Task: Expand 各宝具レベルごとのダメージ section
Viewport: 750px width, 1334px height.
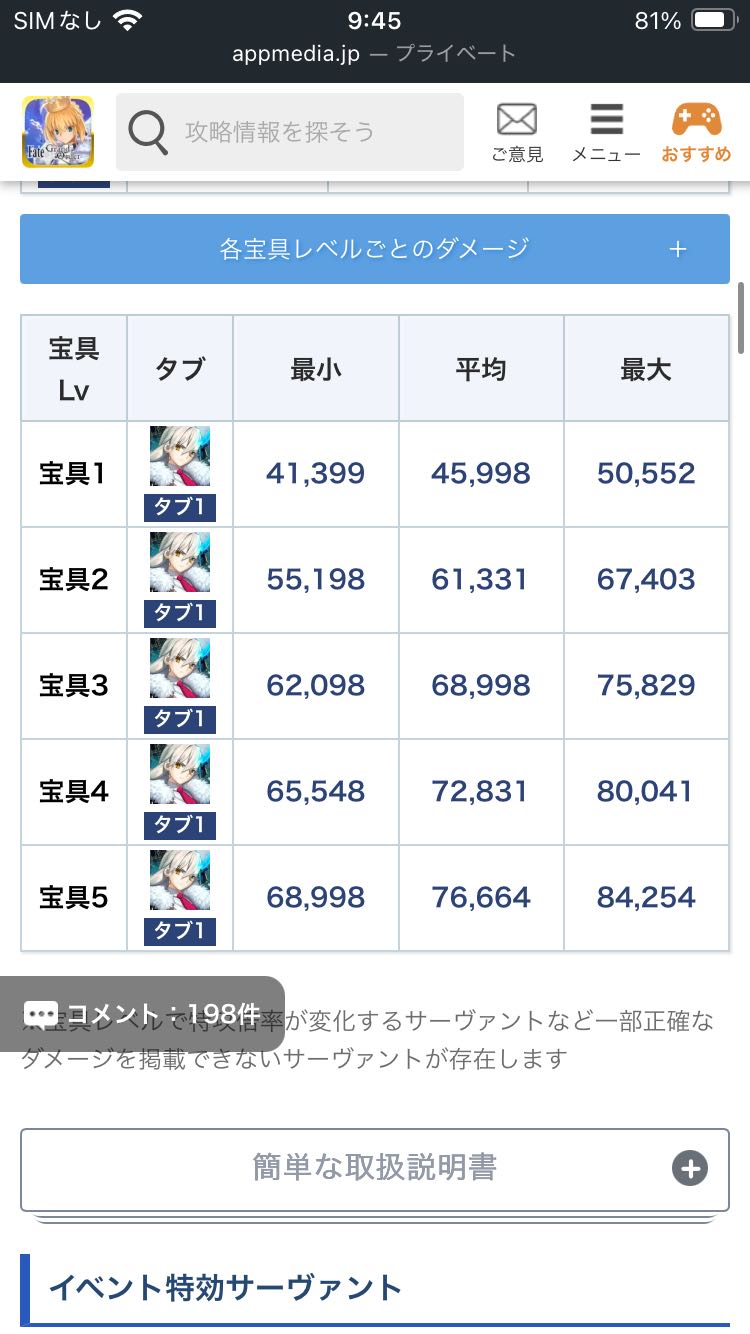Action: [375, 249]
